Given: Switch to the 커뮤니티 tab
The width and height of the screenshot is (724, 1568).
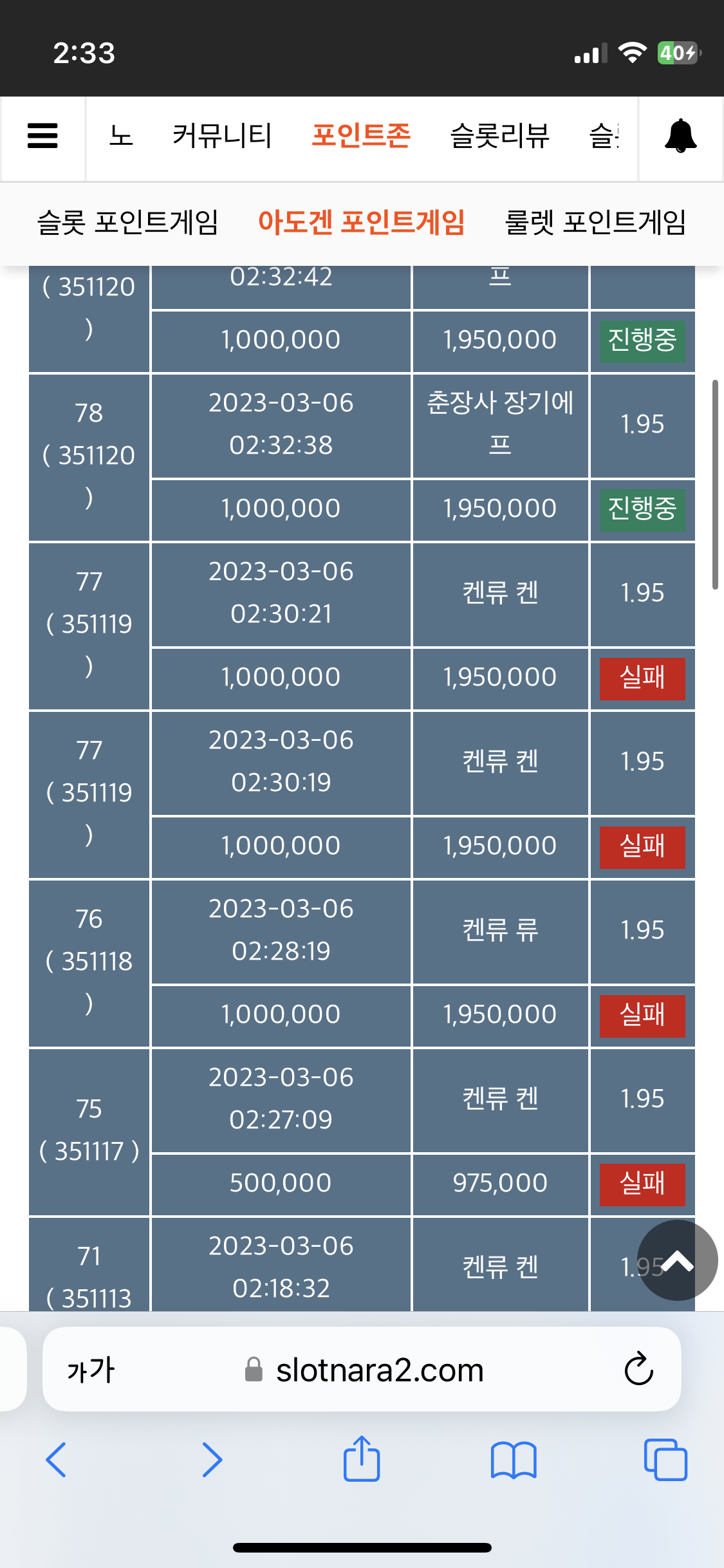Looking at the screenshot, I should click(x=222, y=136).
